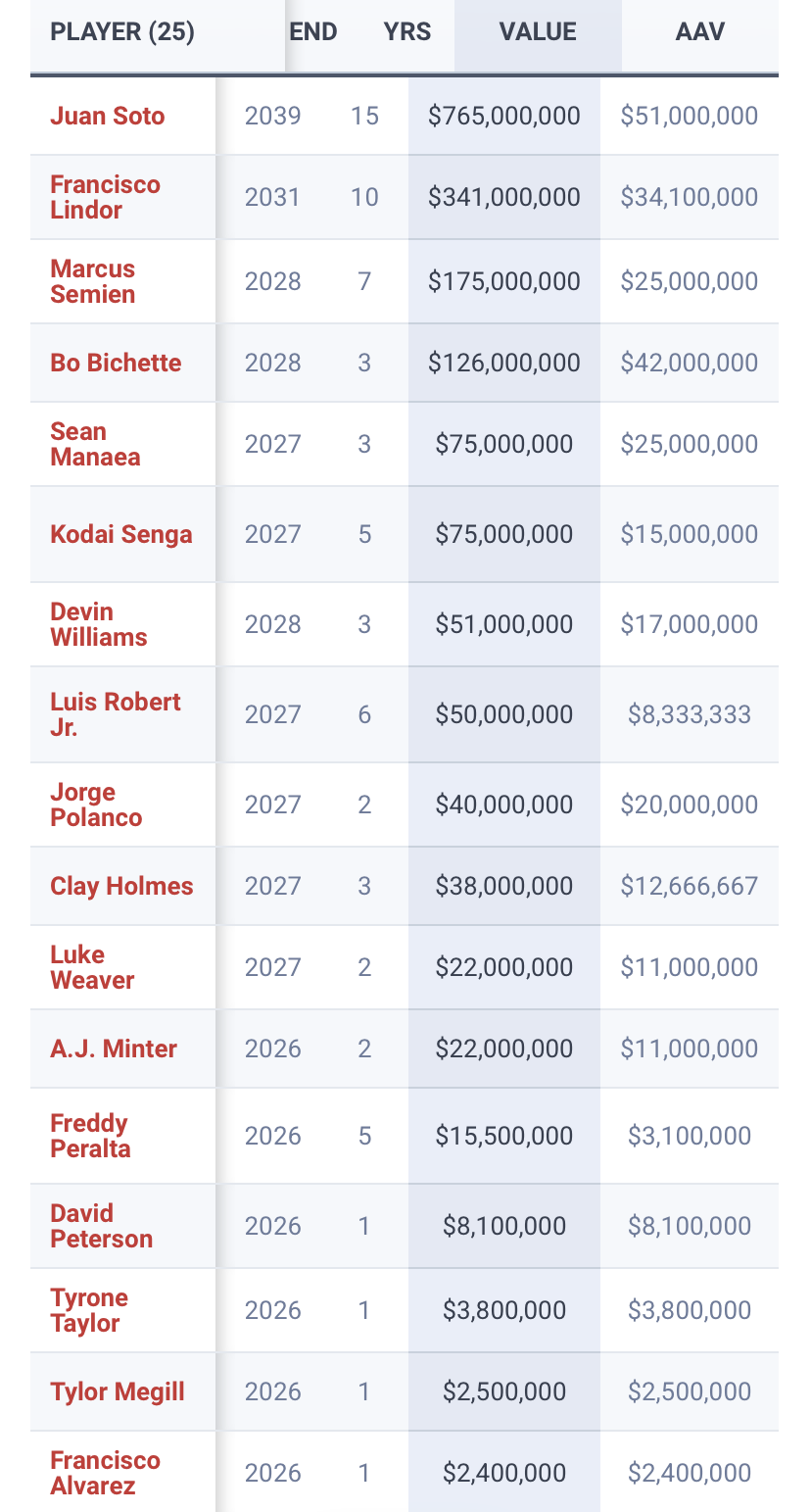Open Juan Soto's player page
The width and height of the screenshot is (811, 1512).
(x=107, y=116)
